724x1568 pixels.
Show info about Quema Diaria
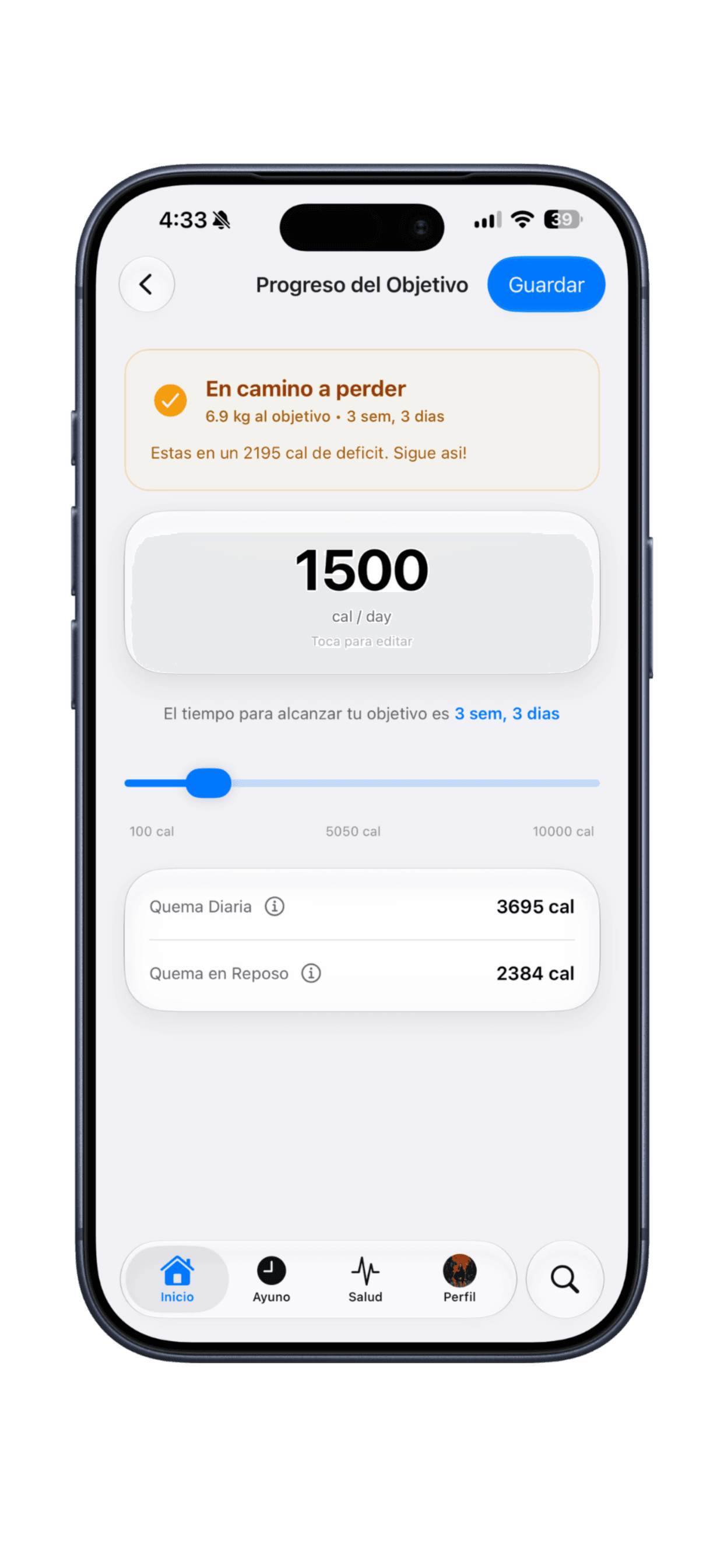pyautogui.click(x=275, y=907)
